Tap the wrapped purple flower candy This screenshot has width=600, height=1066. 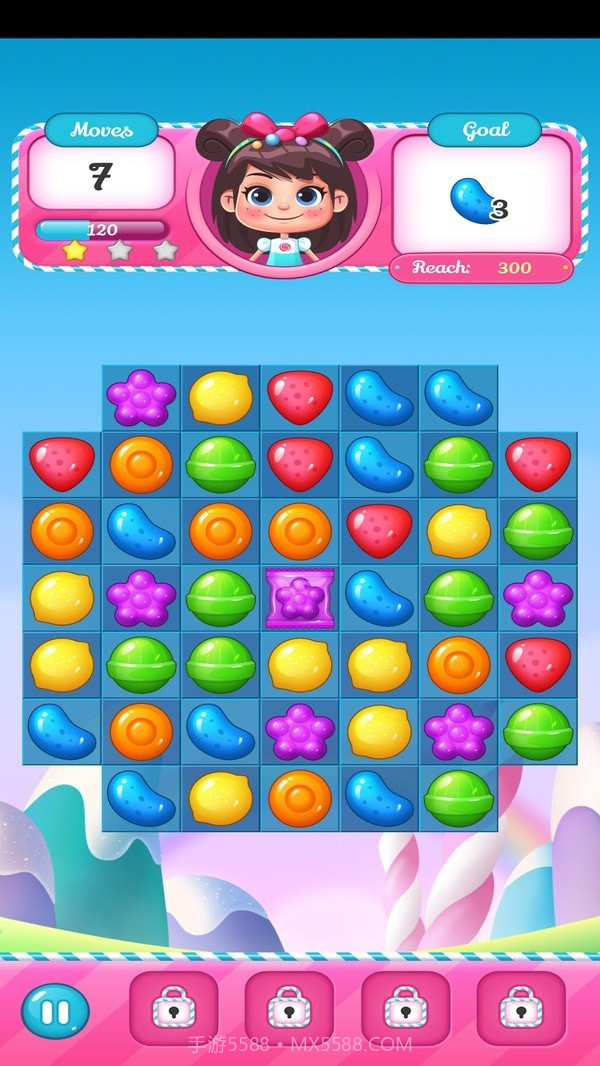(299, 598)
